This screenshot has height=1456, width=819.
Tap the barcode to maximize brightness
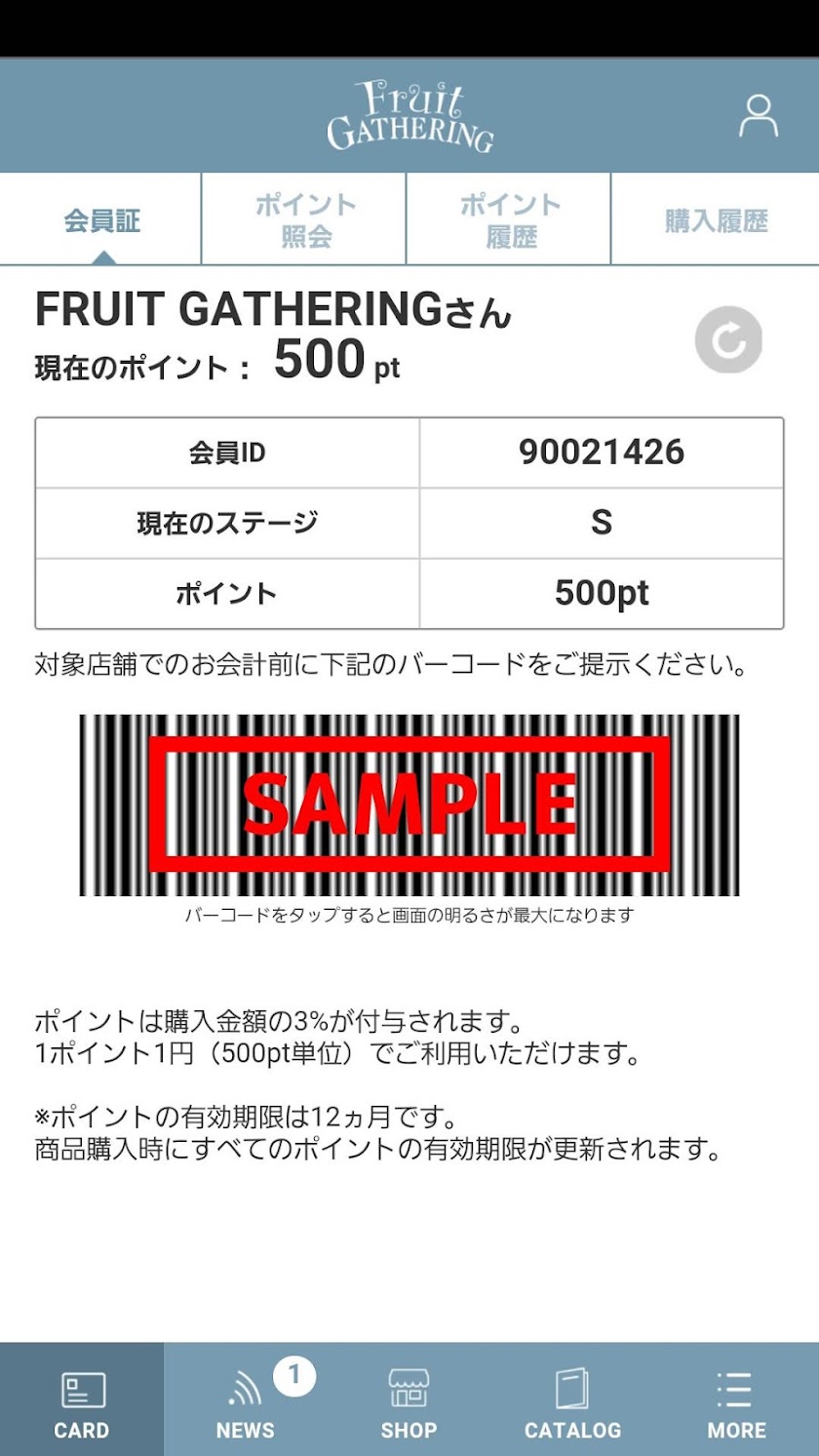(x=409, y=805)
